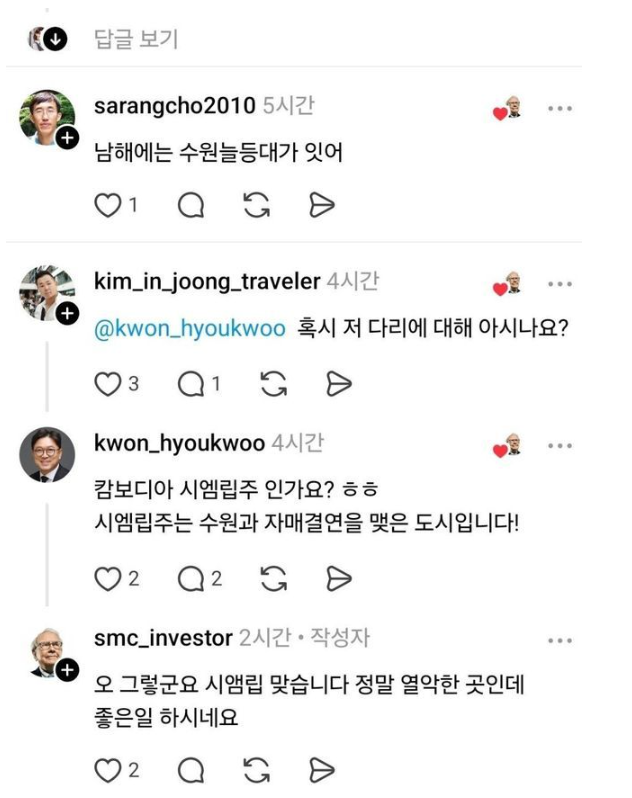Reply to sarangcho2010's comment

[x=191, y=206]
